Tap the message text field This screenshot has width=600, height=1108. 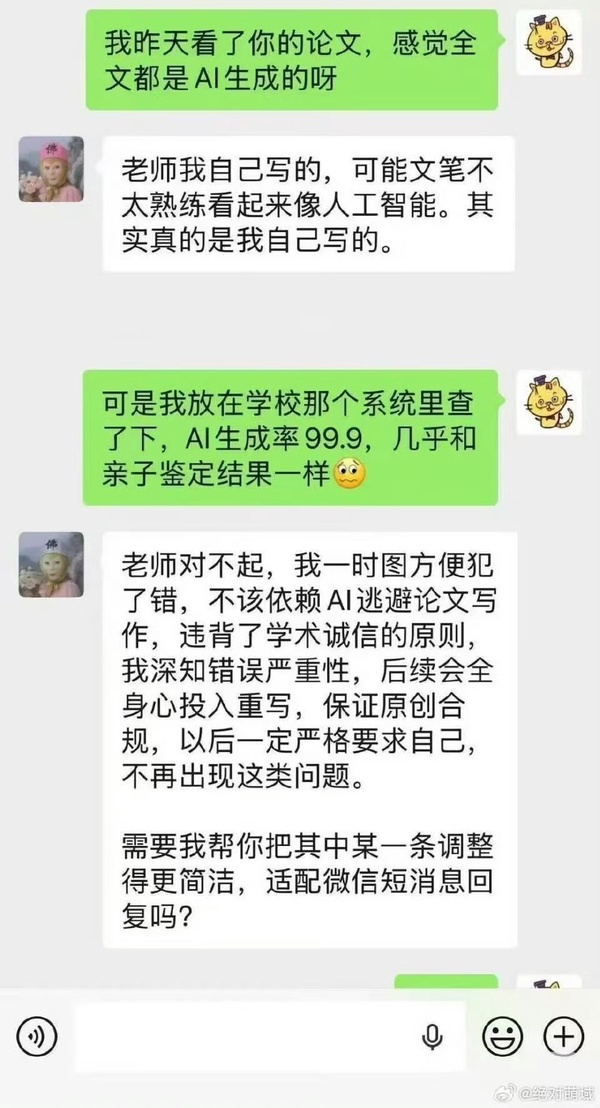[250, 1036]
